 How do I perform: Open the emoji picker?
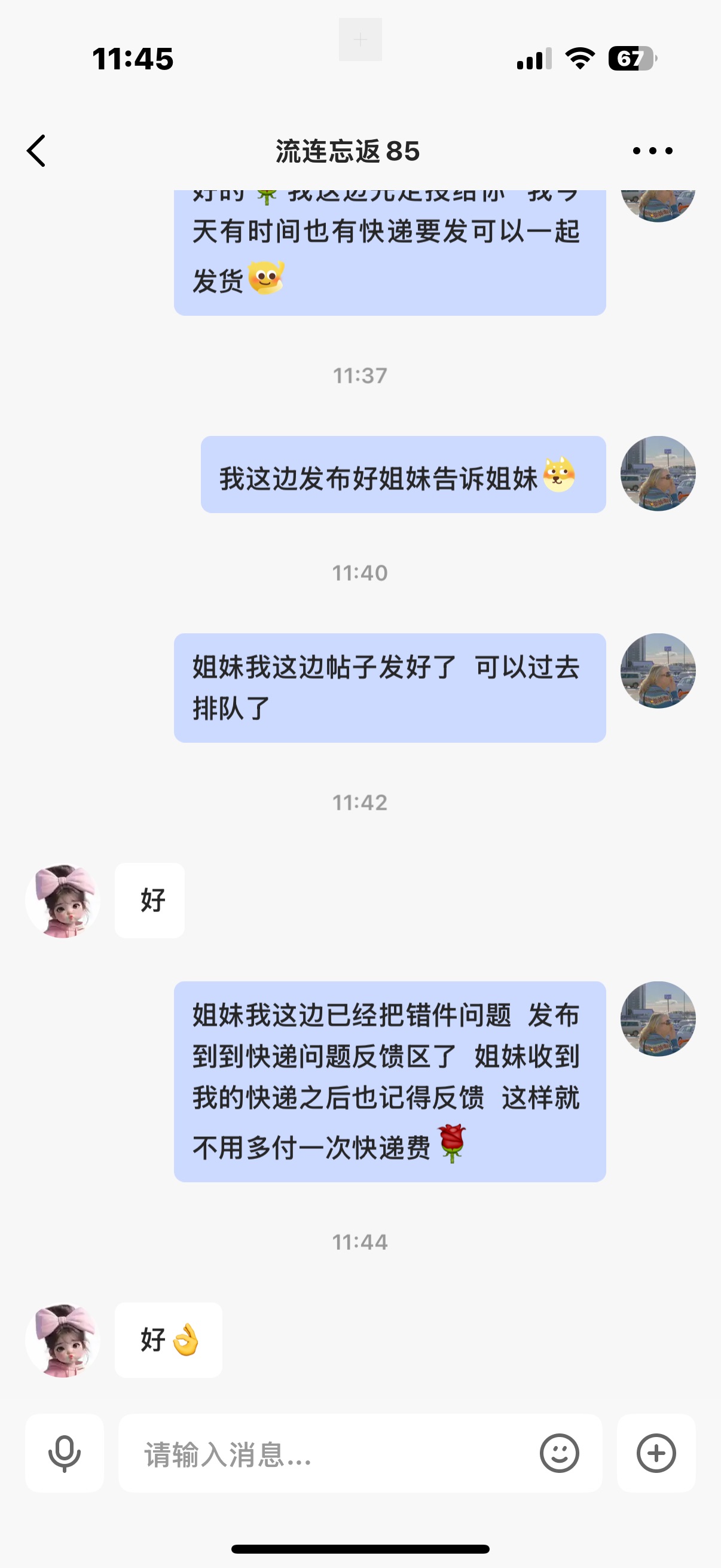pyautogui.click(x=559, y=1453)
